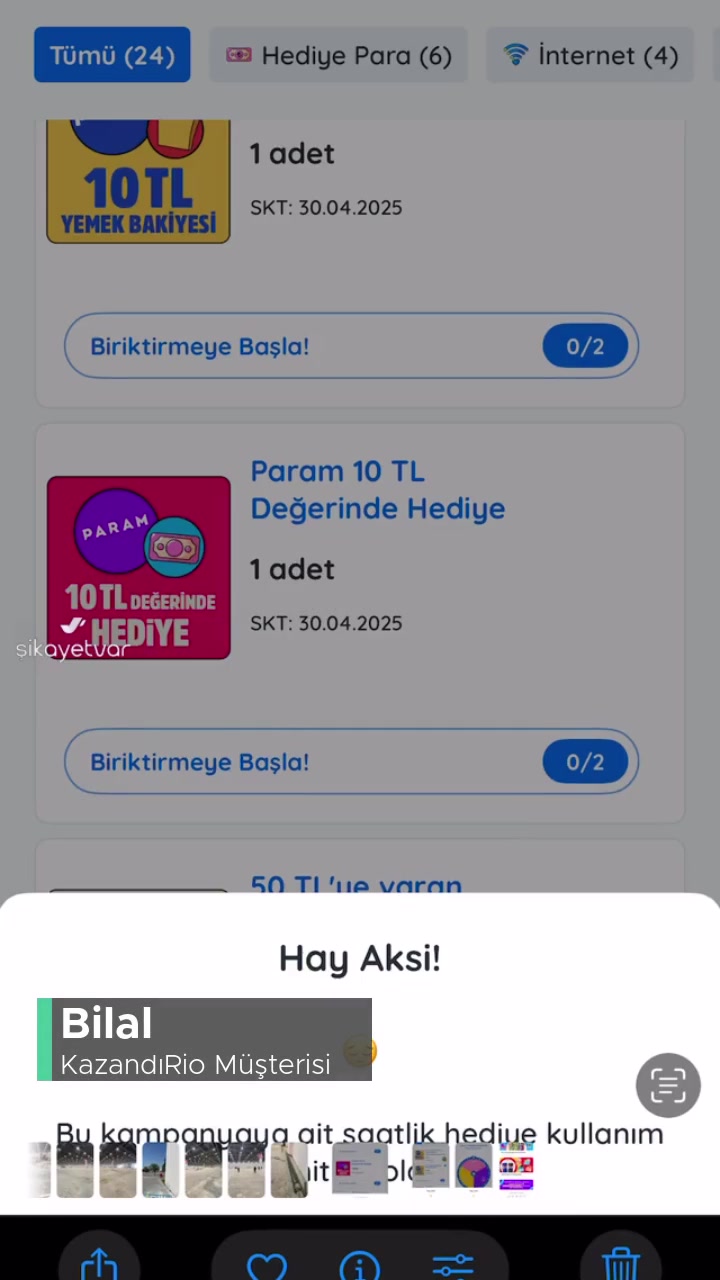Tap the banknote icon on Hediye Para filter
Image resolution: width=720 pixels, height=1280 pixels.
pos(238,55)
